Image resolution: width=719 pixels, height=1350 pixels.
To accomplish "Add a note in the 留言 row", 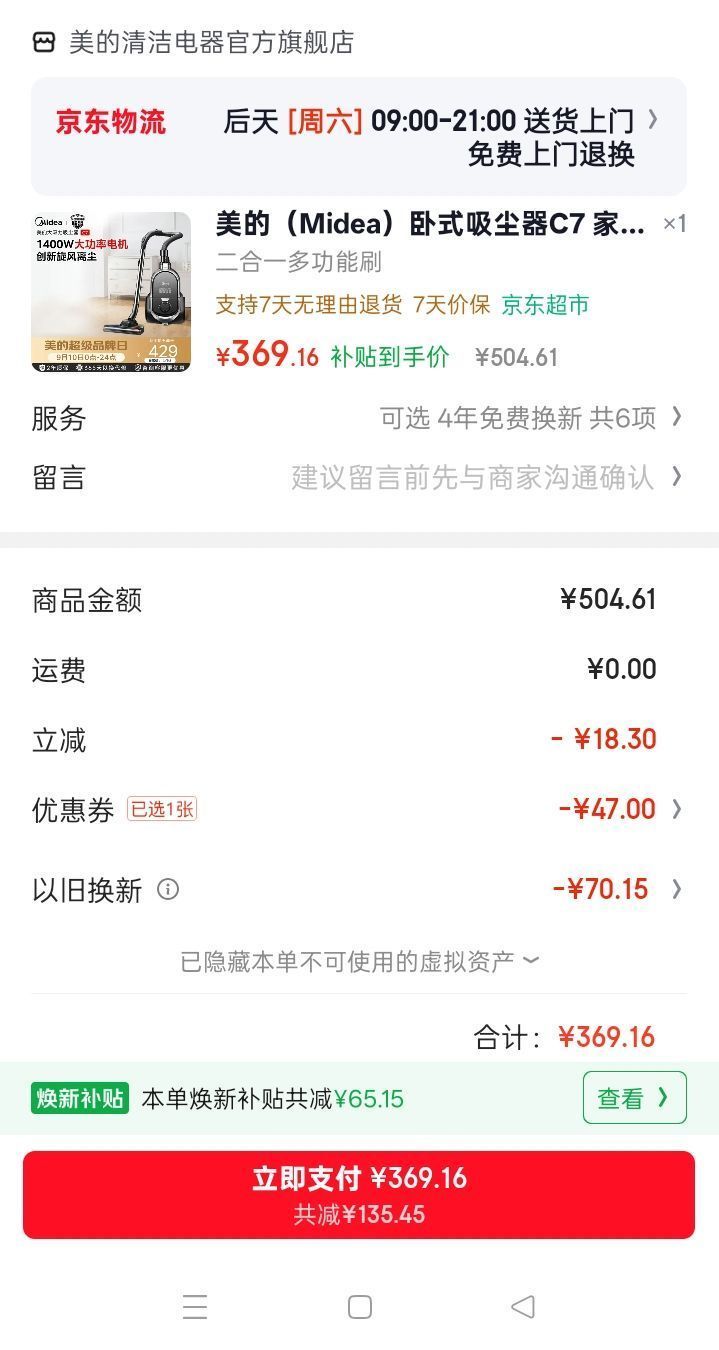I will pyautogui.click(x=359, y=477).
